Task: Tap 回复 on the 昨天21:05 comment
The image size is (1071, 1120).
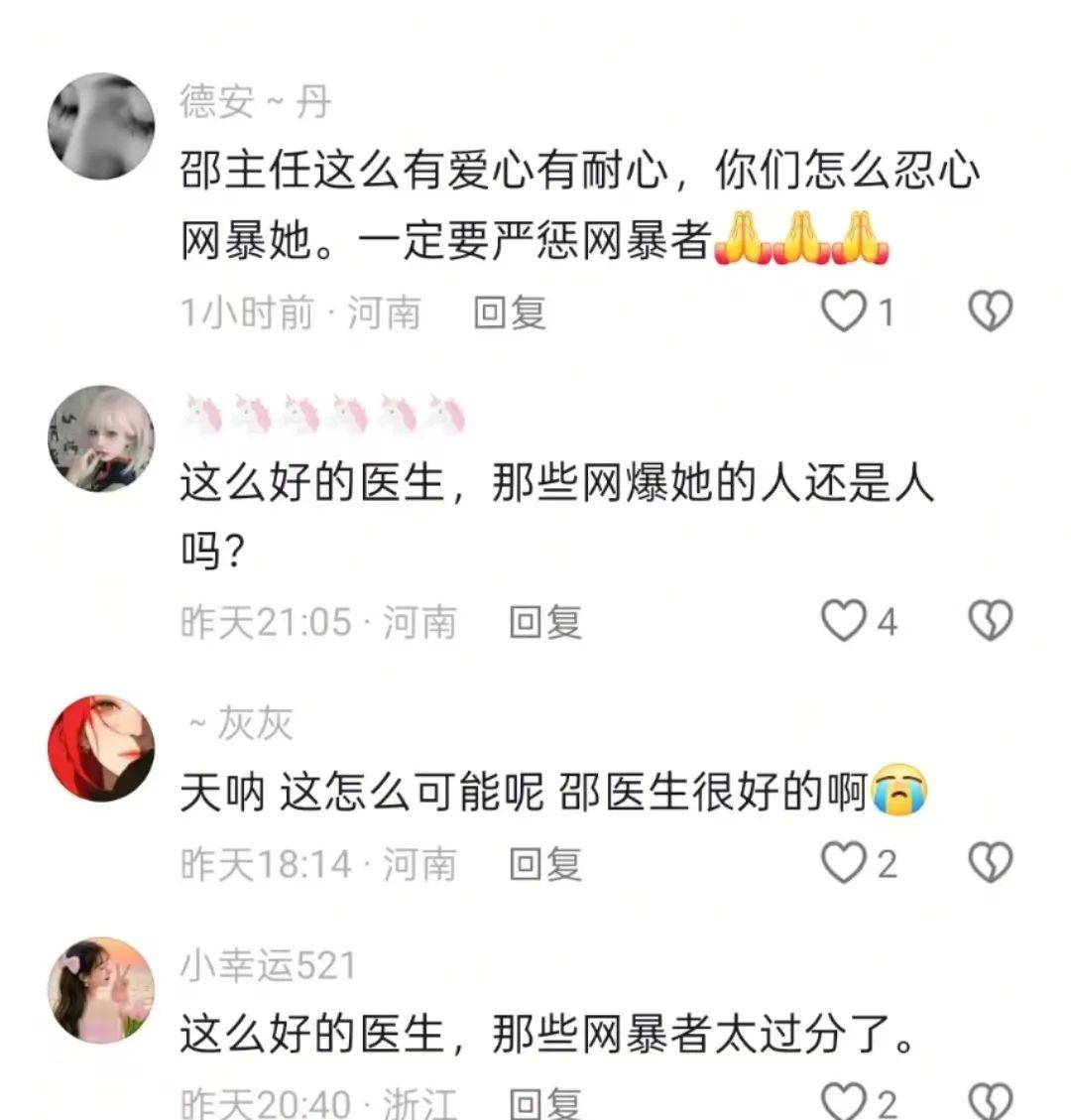Action: point(544,622)
